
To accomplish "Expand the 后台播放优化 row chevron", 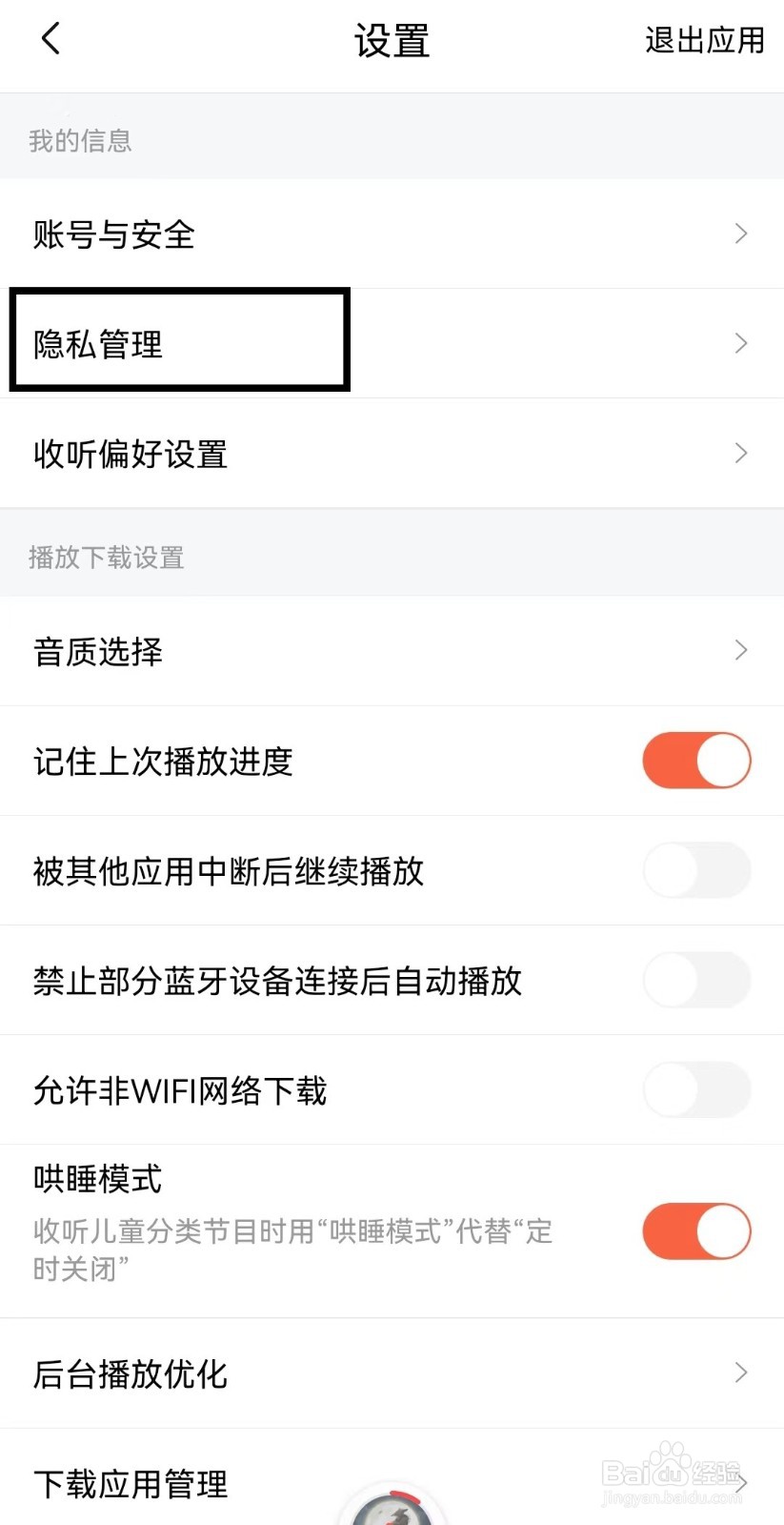I will pos(741,1373).
